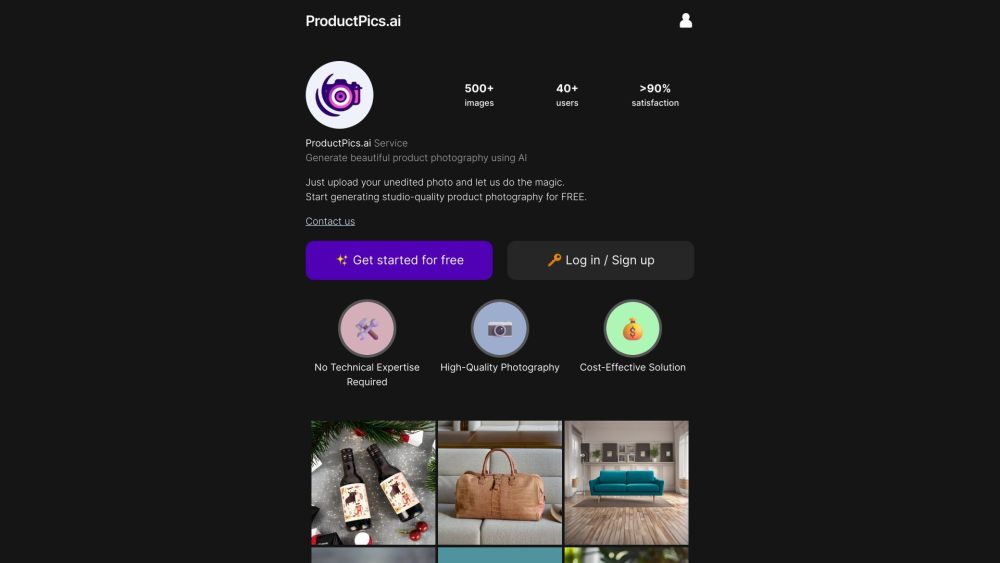1000x563 pixels.
Task: Open Log in / Sign up
Action: click(x=600, y=260)
